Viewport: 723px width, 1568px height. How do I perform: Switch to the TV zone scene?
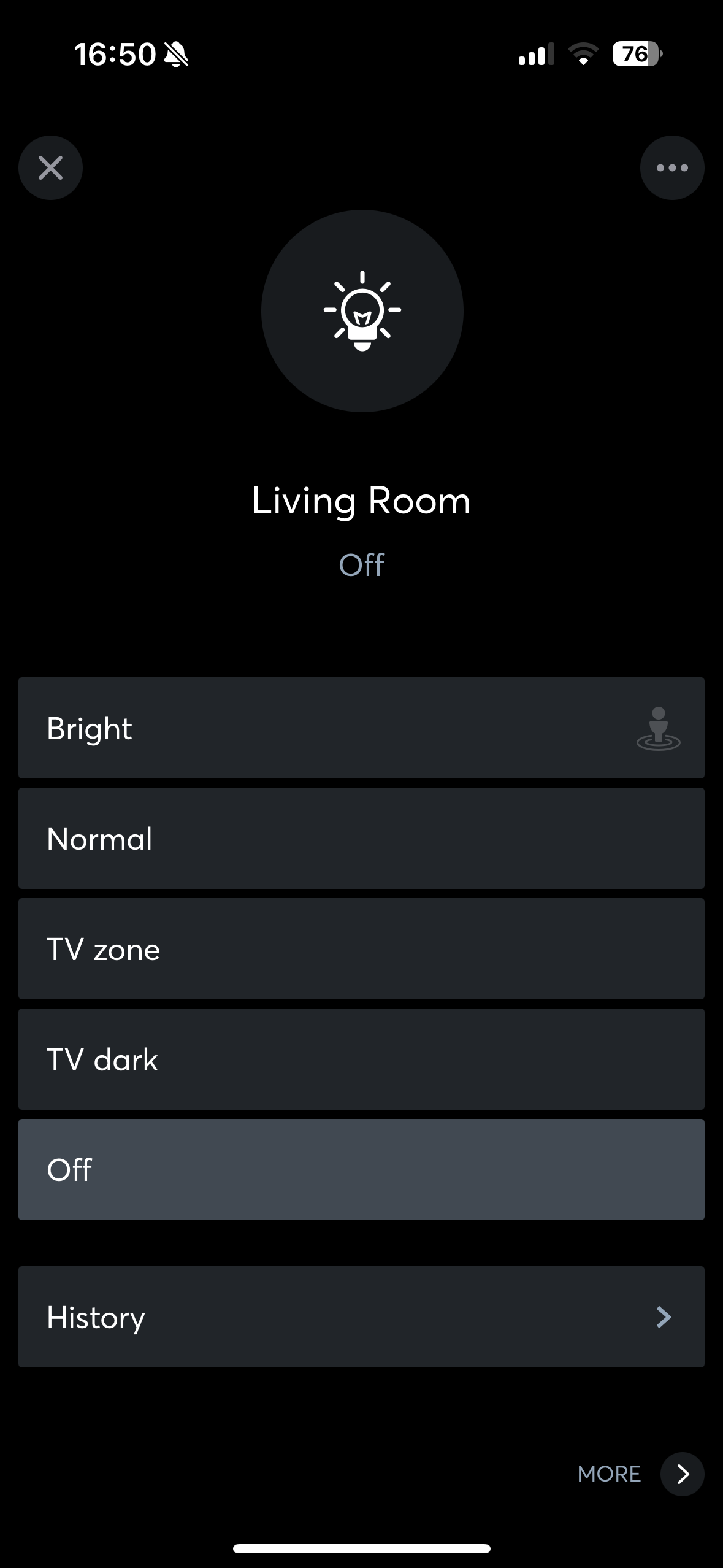(361, 949)
